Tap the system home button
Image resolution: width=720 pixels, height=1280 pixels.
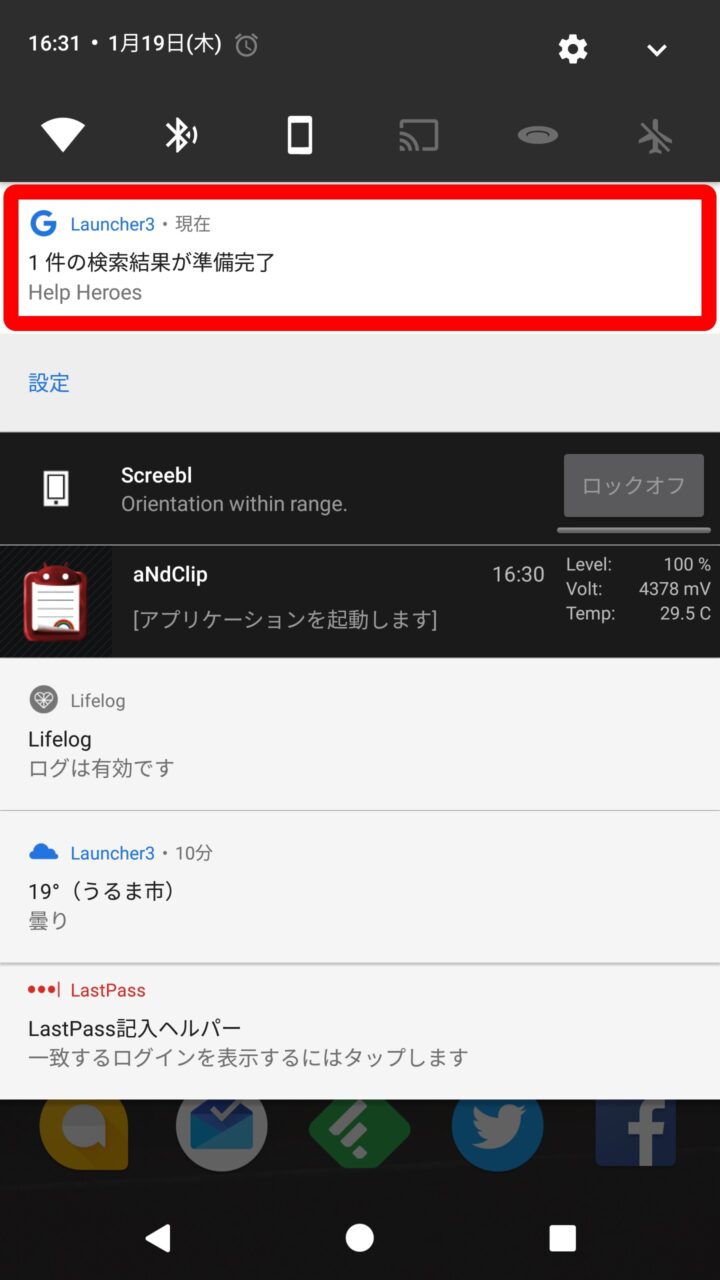(x=360, y=1238)
